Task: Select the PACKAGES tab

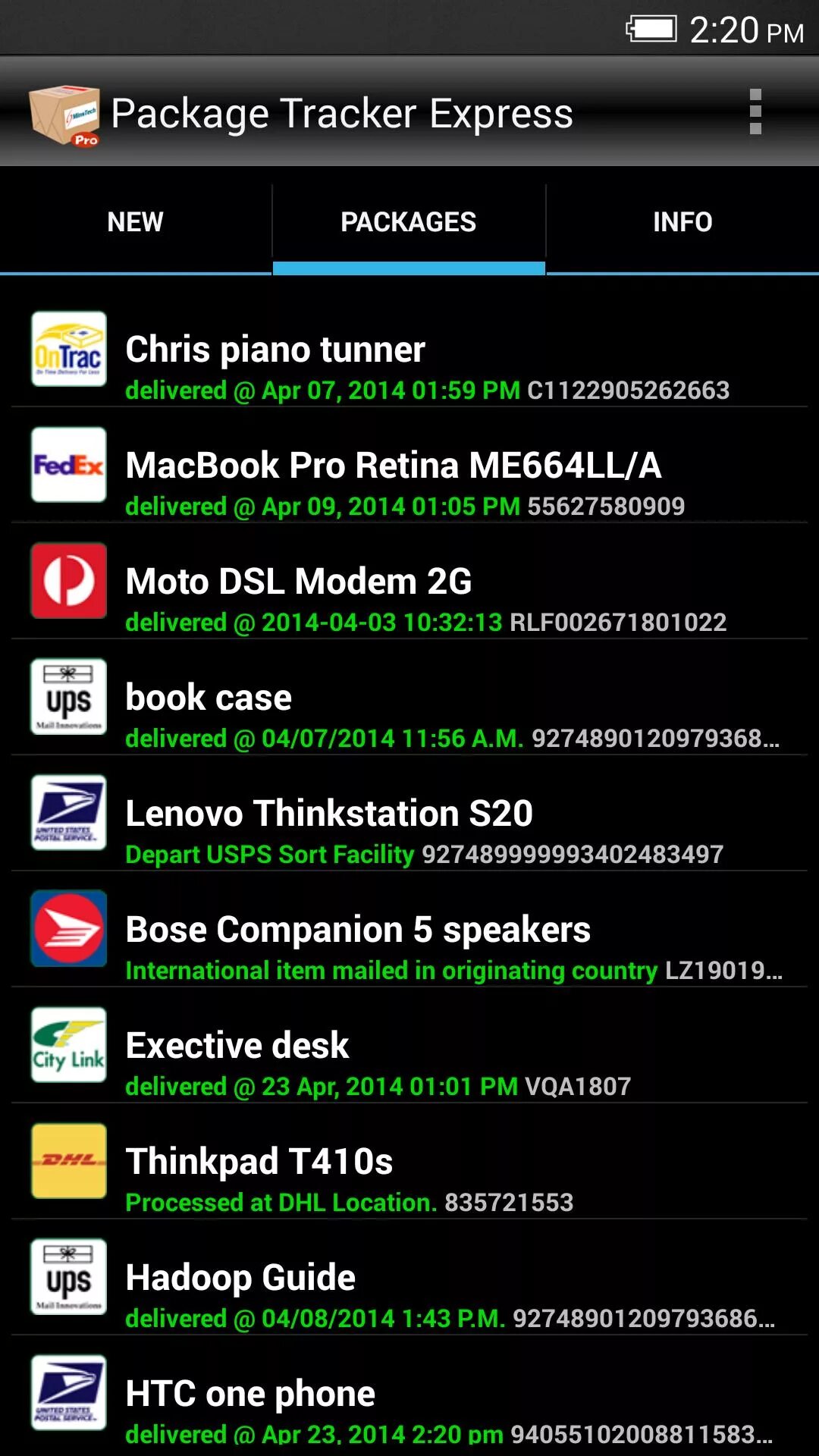Action: pyautogui.click(x=409, y=222)
